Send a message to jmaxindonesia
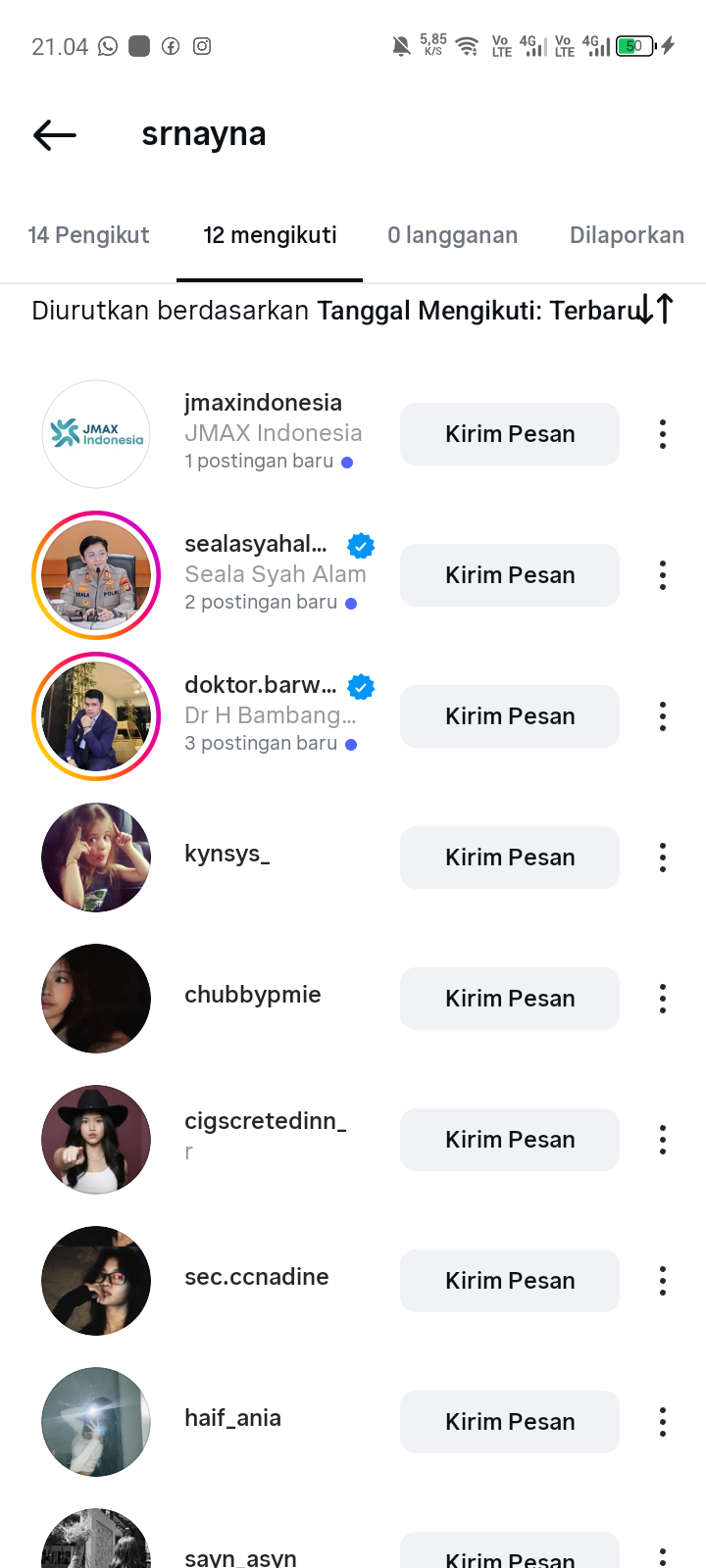This screenshot has height=1568, width=706. pos(510,434)
